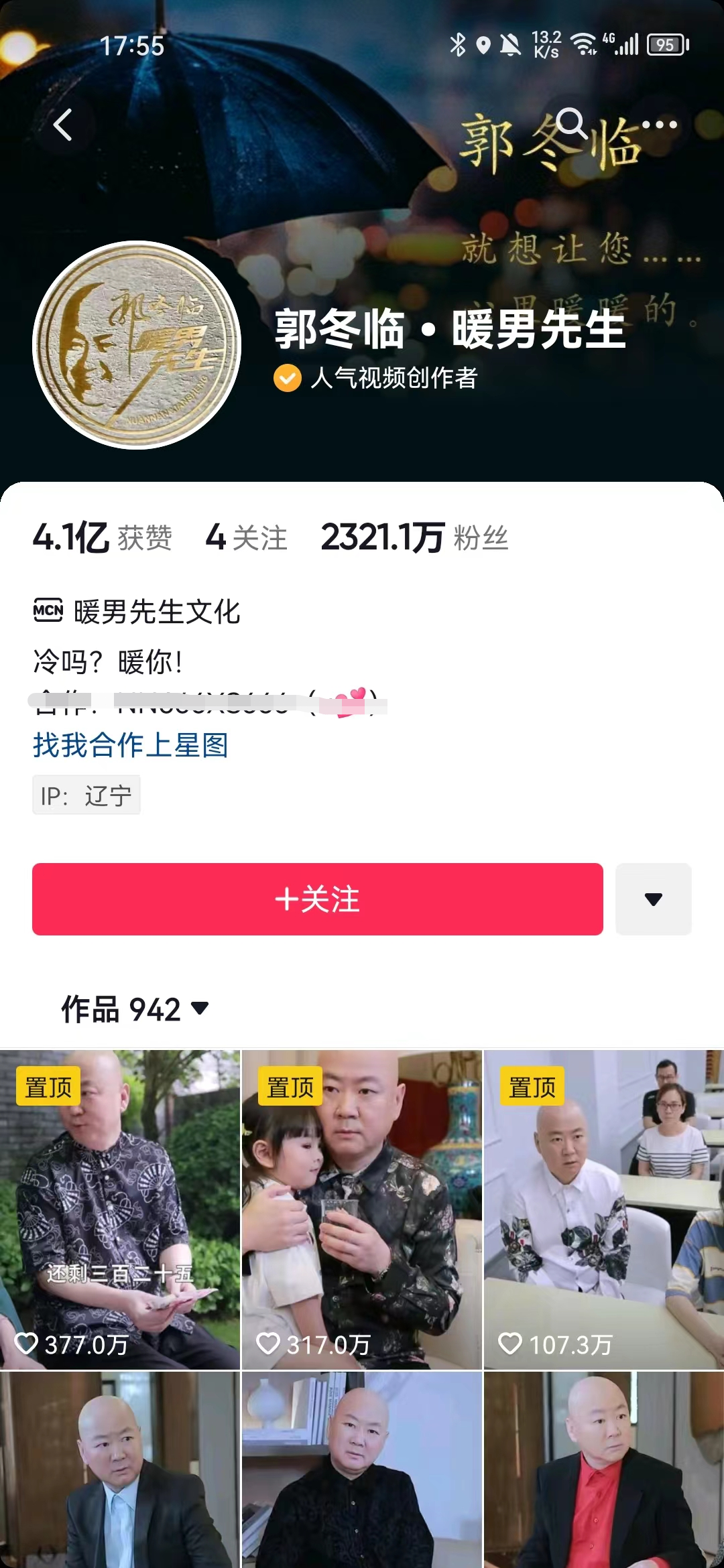This screenshot has height=1568, width=724.
Task: Tap the 找我合作上星图 link
Action: [x=131, y=745]
